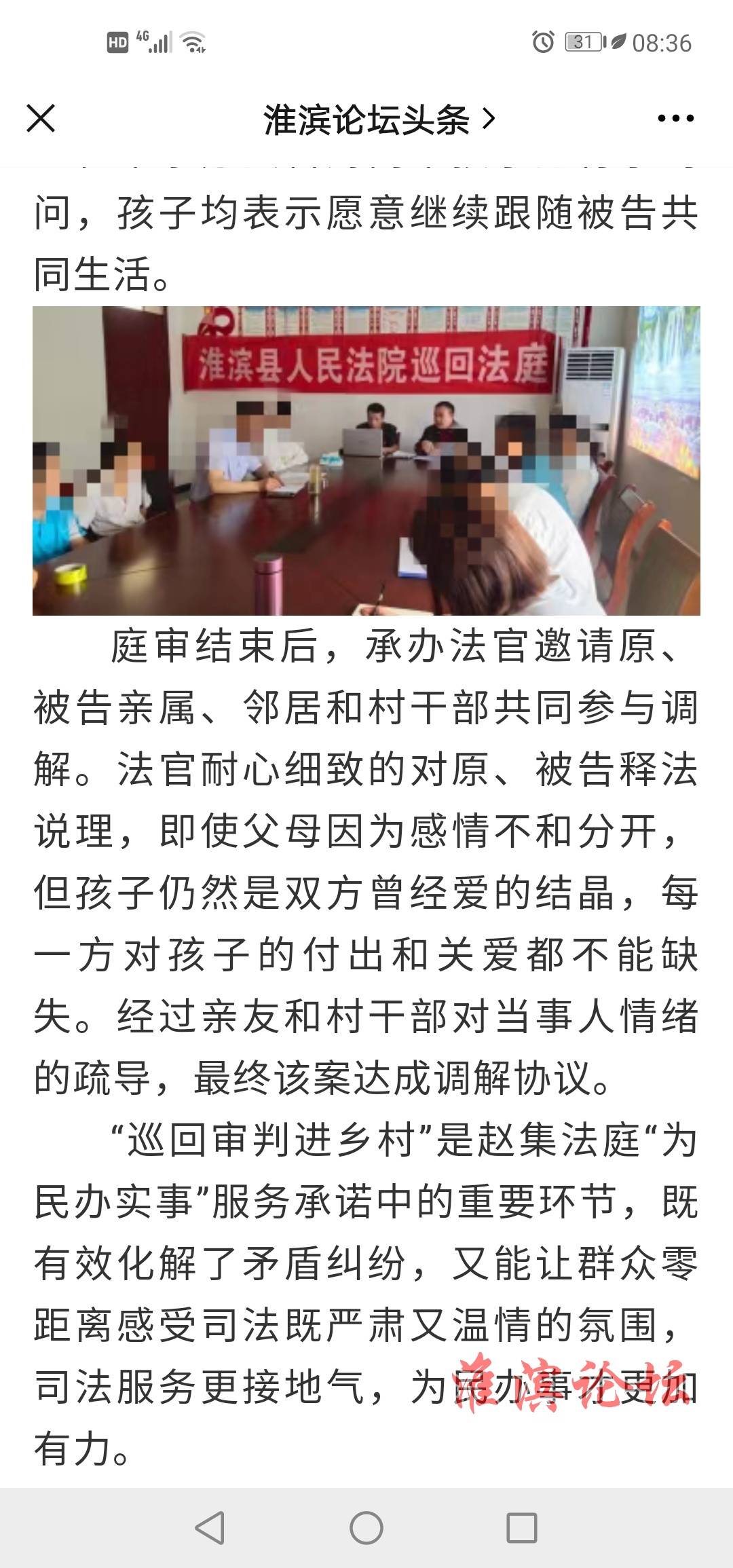Show recent apps via square button
733x1568 pixels.
(522, 1528)
